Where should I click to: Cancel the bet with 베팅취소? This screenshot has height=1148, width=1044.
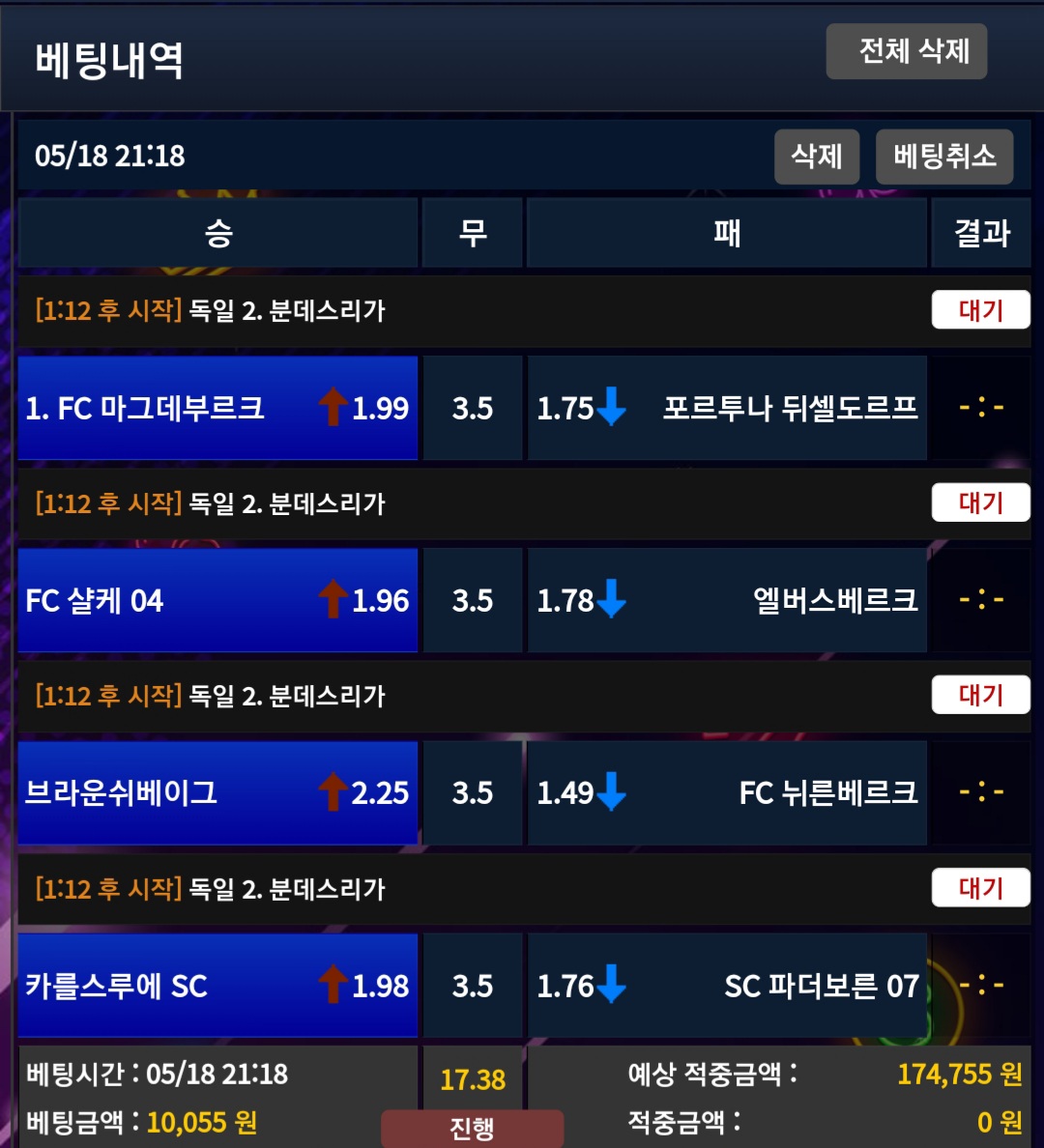[943, 157]
